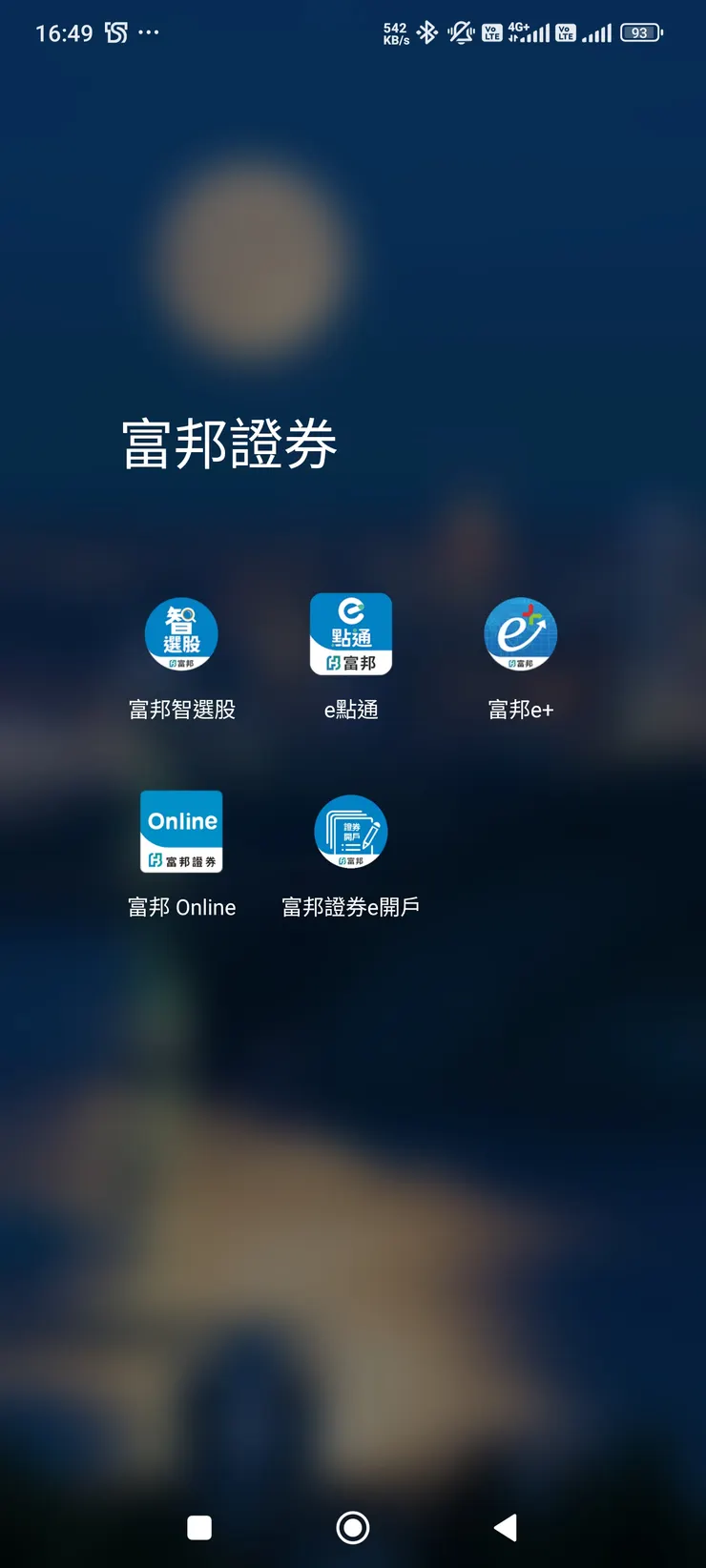Tap the battery indicator showing 93
This screenshot has width=706, height=1568.
(x=639, y=31)
